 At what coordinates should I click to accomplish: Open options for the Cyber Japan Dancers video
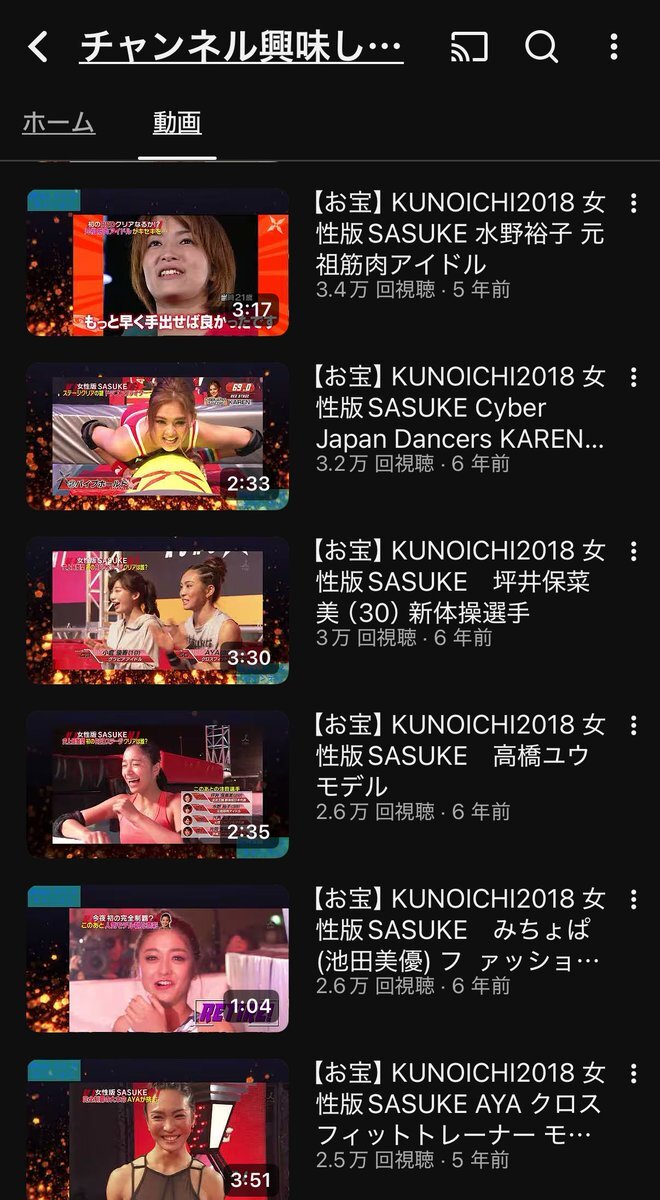click(633, 377)
